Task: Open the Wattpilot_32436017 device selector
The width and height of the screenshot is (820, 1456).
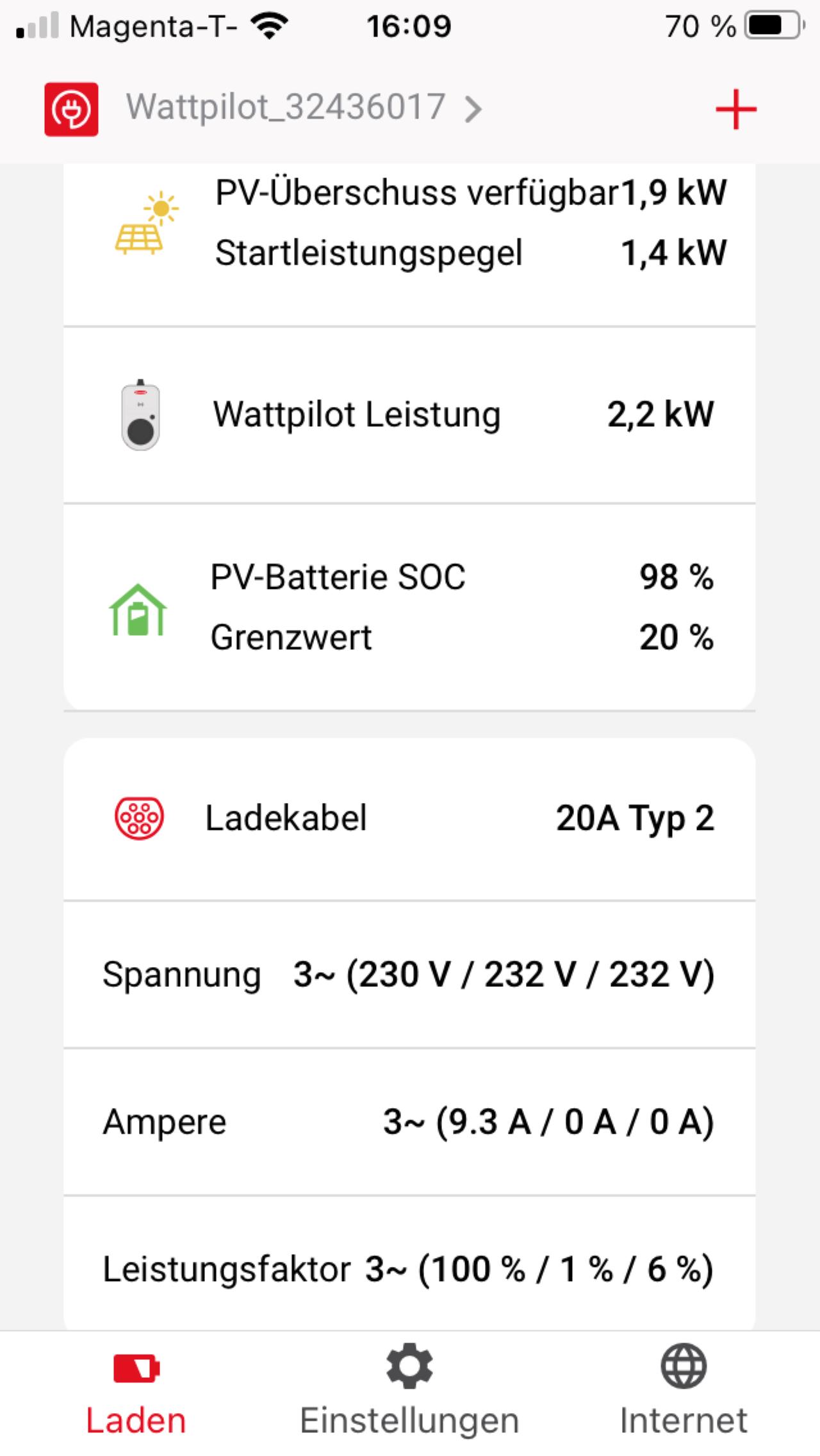Action: 304,108
